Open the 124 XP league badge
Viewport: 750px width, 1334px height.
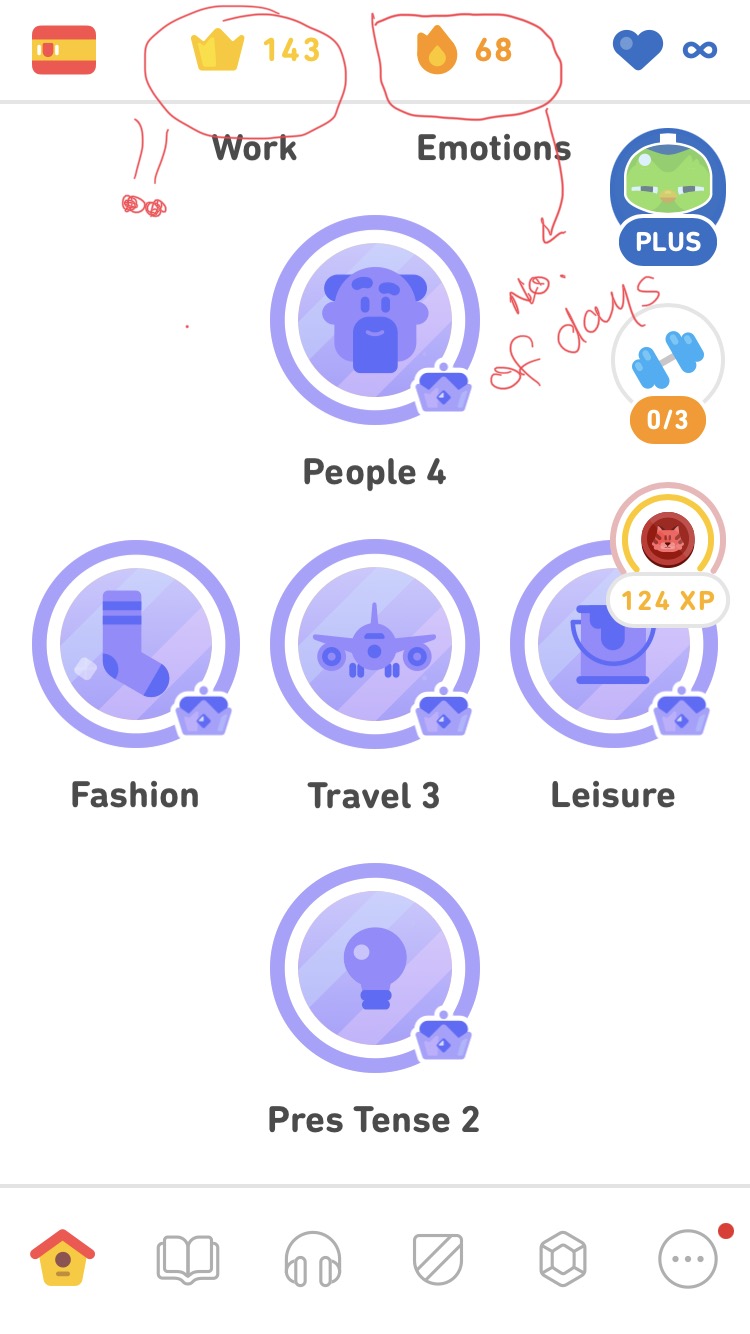(x=667, y=555)
